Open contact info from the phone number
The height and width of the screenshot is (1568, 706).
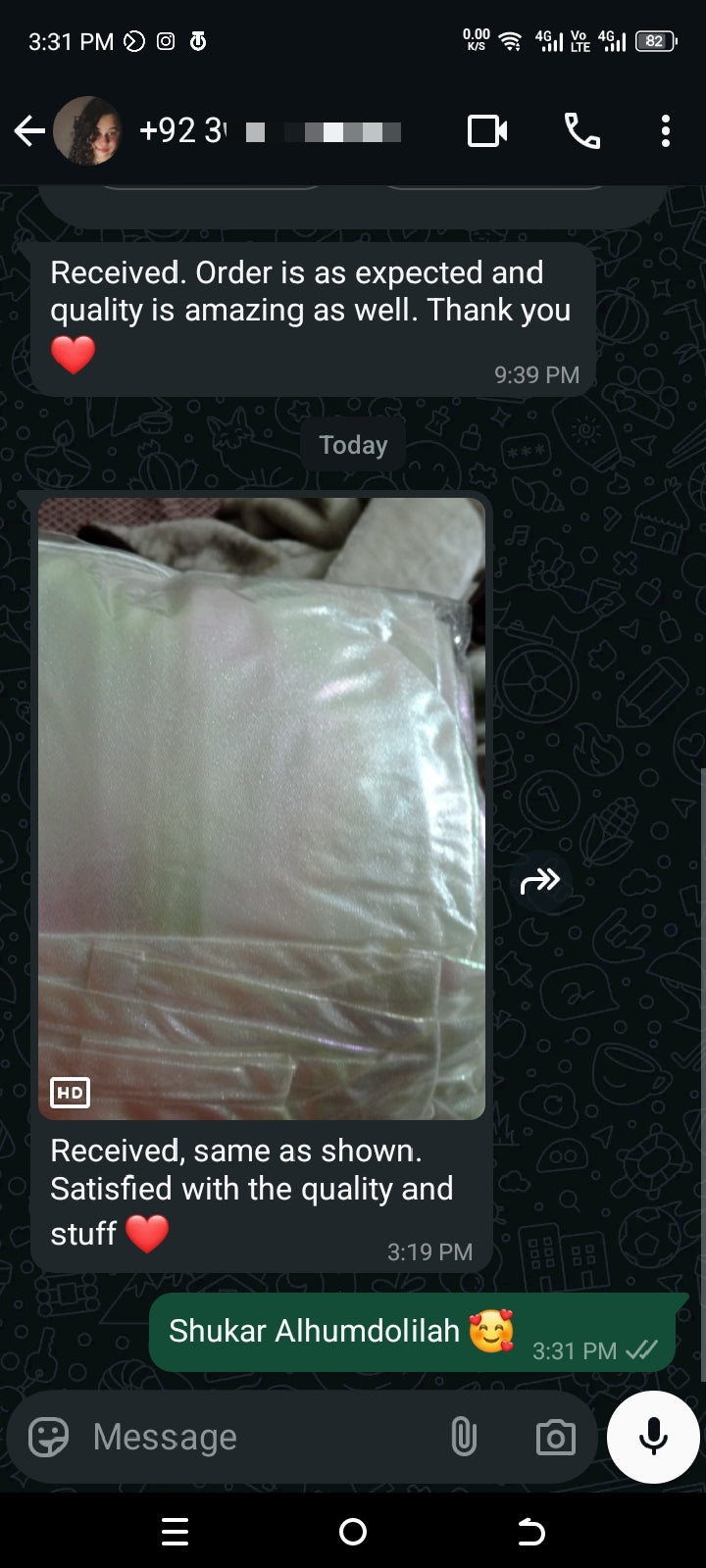pyautogui.click(x=270, y=130)
